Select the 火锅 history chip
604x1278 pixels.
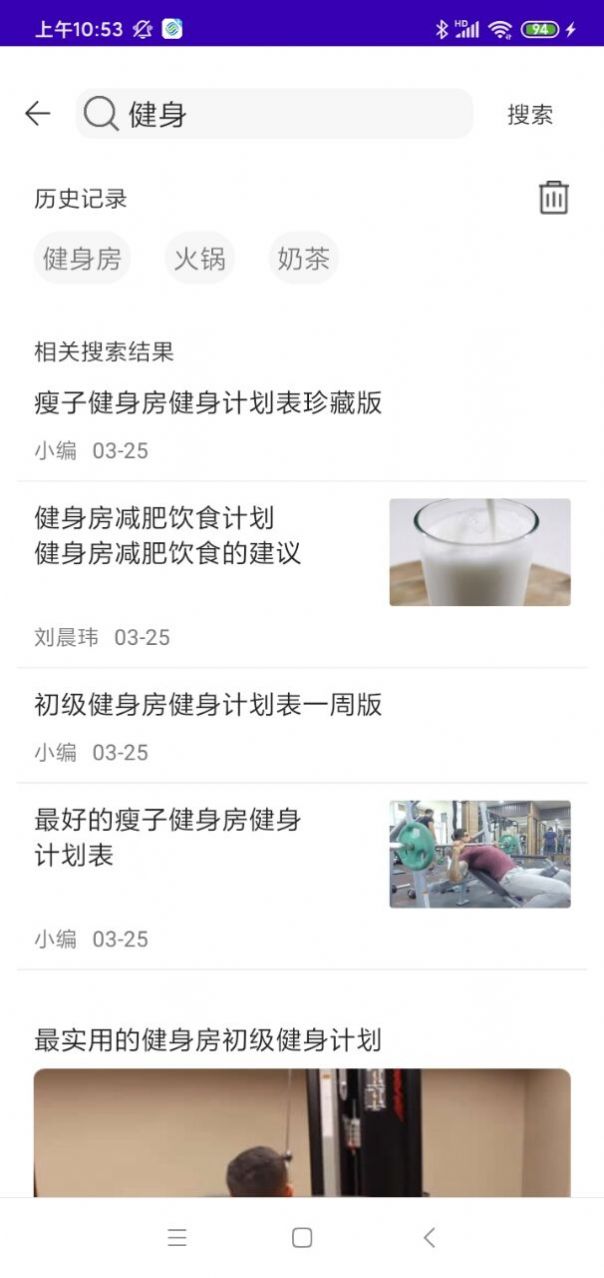[x=199, y=259]
